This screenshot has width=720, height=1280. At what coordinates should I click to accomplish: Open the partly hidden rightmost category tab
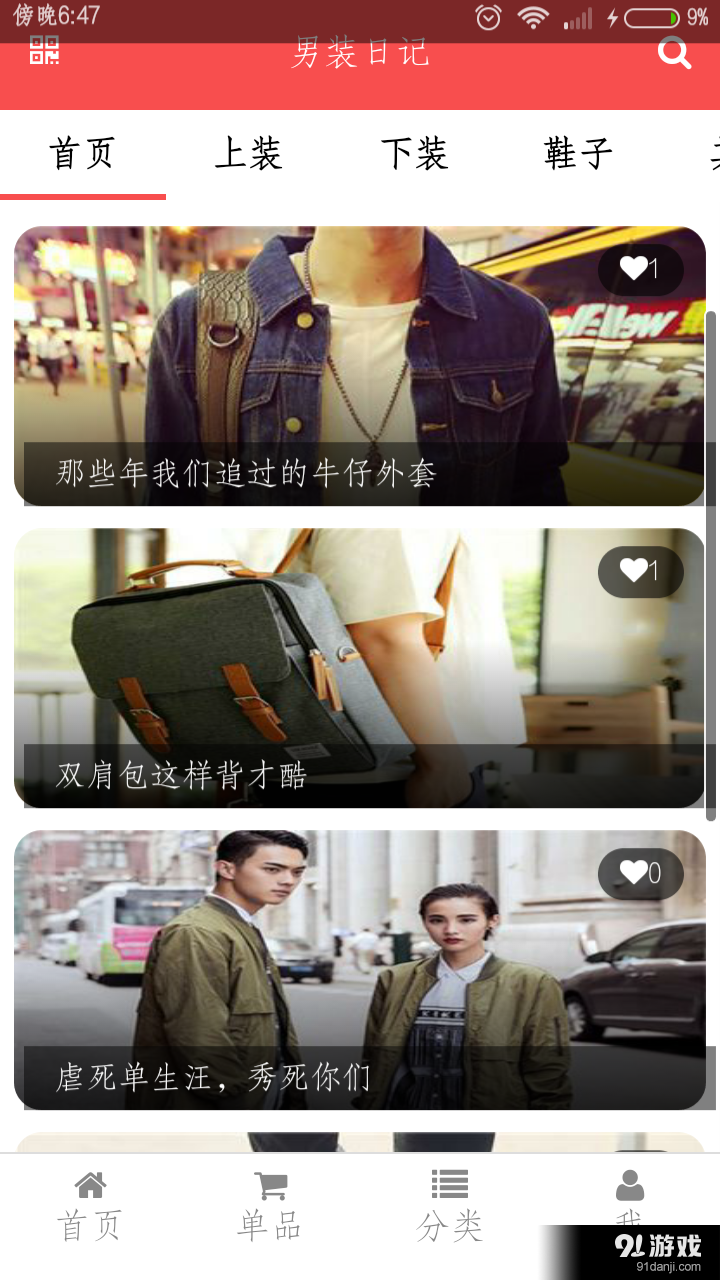click(x=712, y=155)
